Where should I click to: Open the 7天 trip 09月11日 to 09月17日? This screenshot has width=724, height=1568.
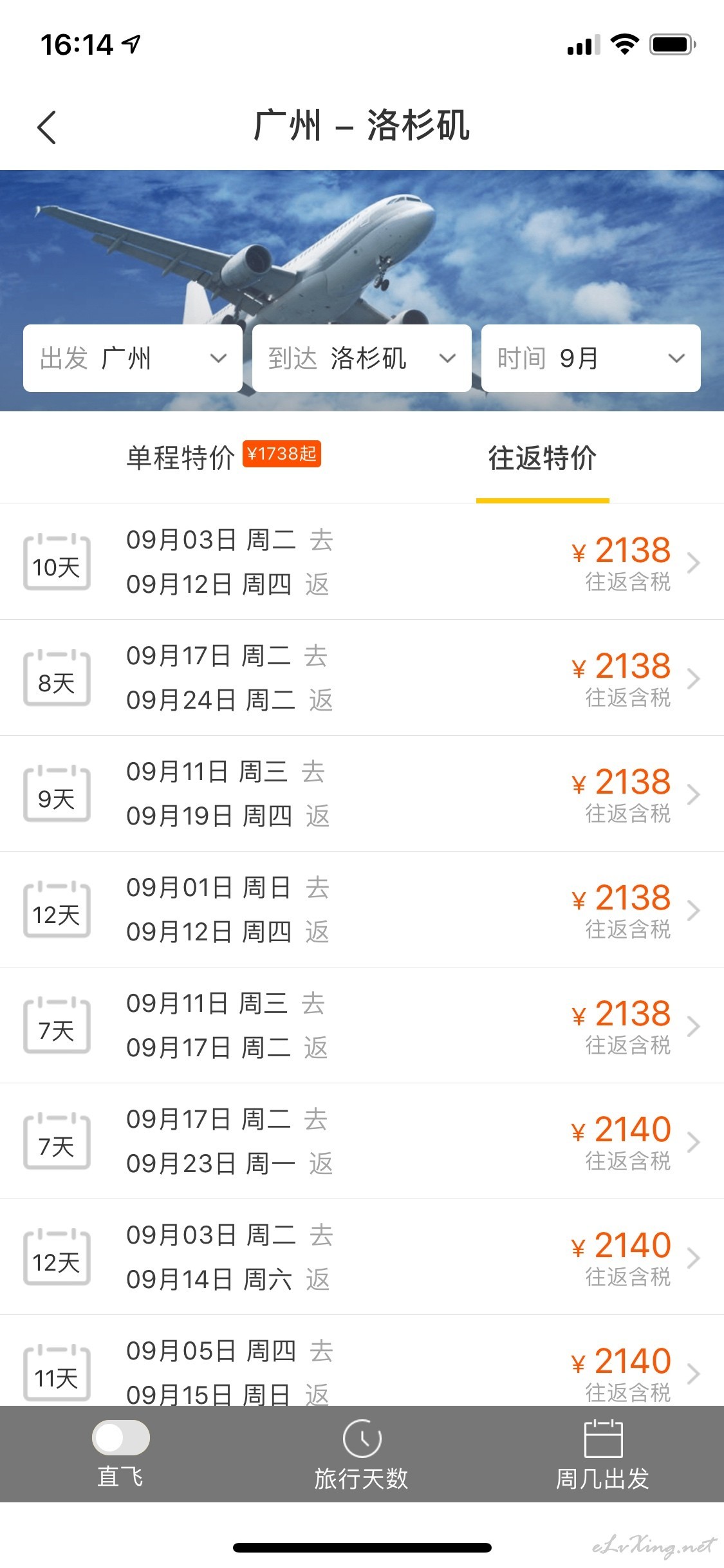pyautogui.click(x=362, y=1025)
